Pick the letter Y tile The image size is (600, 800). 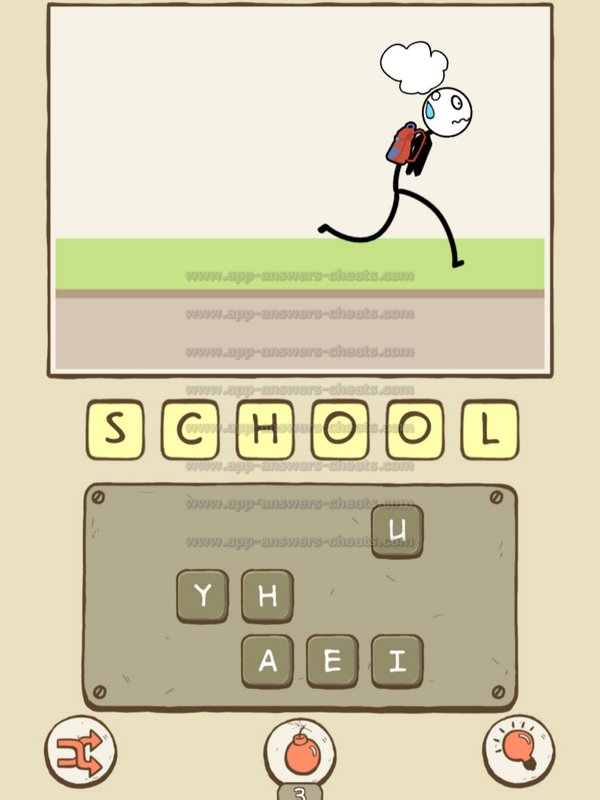coord(203,597)
